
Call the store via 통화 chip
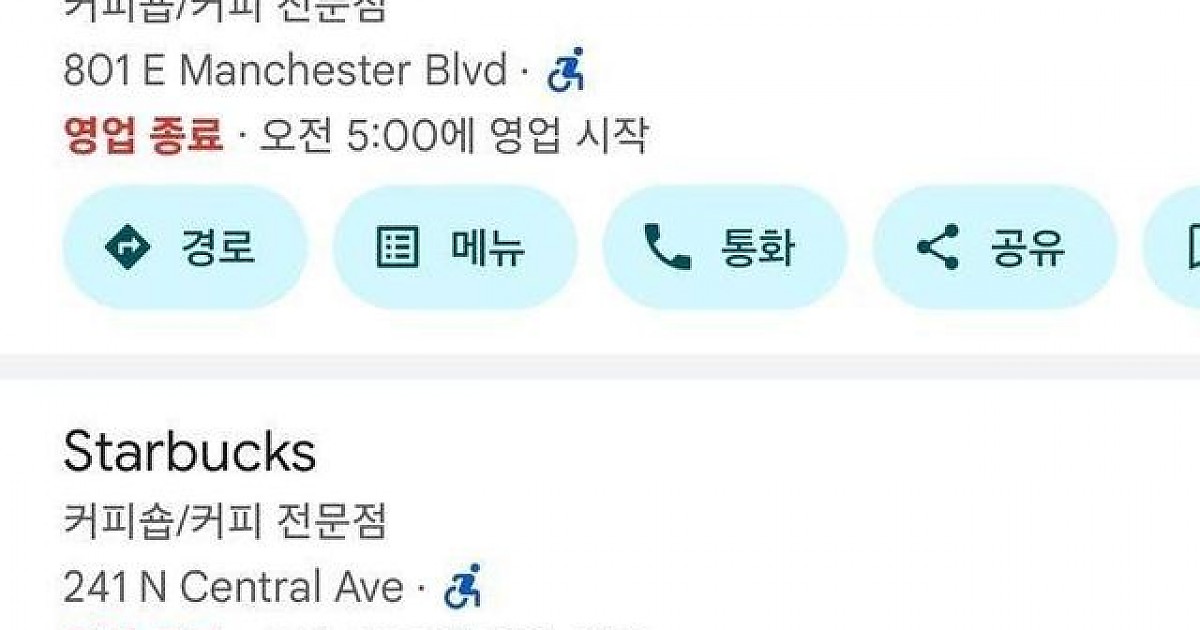tap(724, 247)
